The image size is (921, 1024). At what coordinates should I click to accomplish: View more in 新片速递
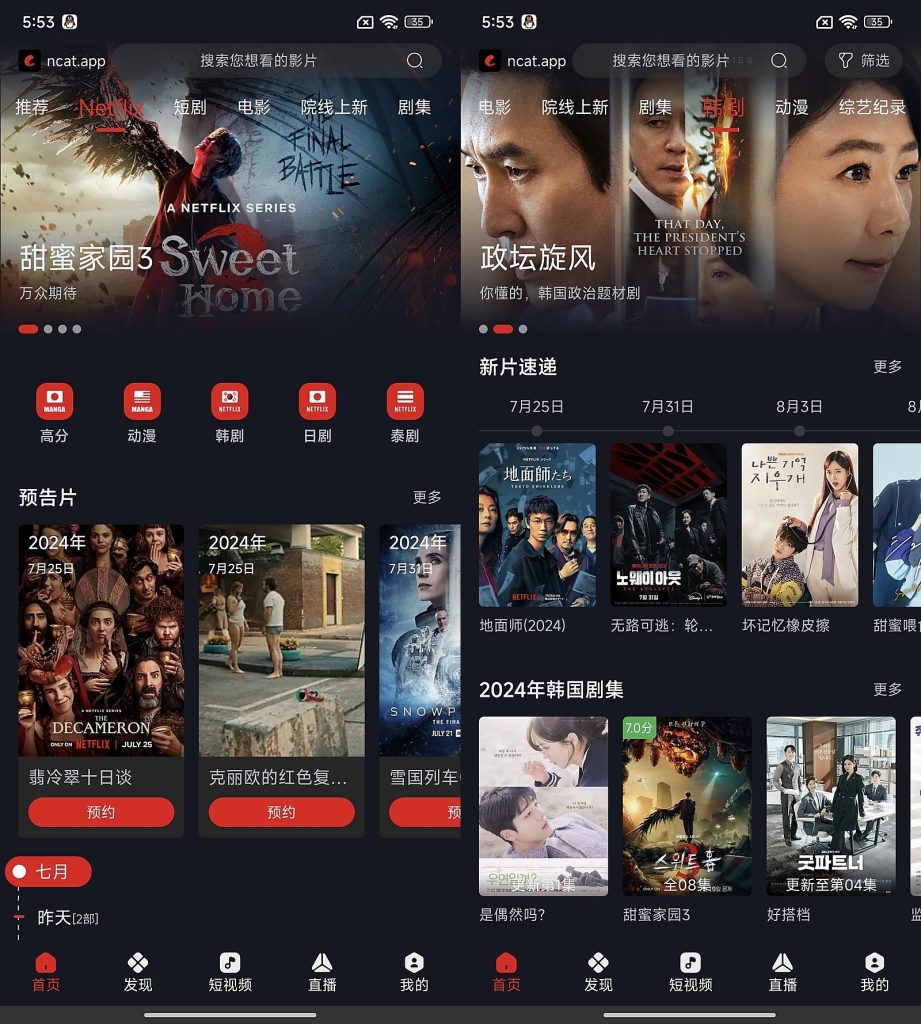pyautogui.click(x=887, y=367)
